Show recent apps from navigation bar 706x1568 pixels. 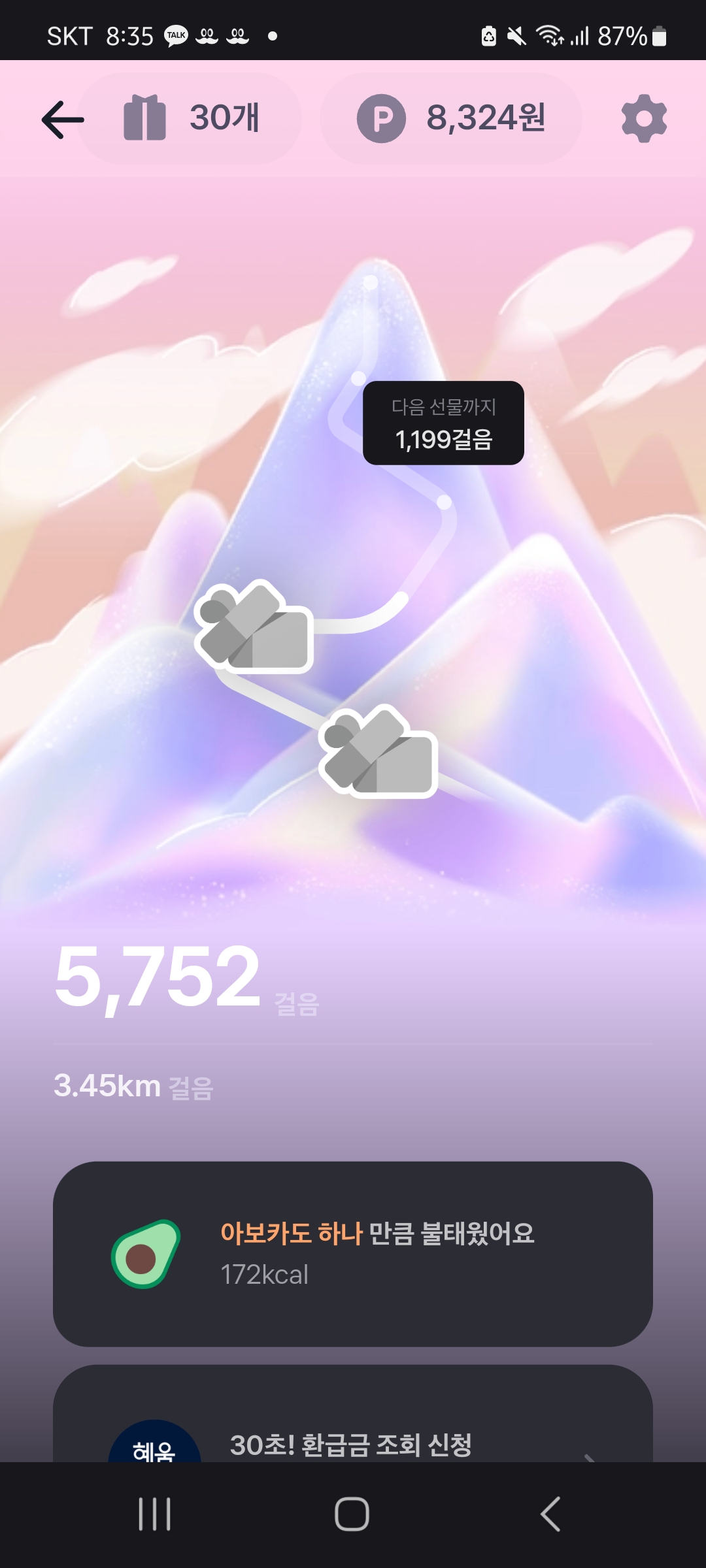[x=155, y=1514]
